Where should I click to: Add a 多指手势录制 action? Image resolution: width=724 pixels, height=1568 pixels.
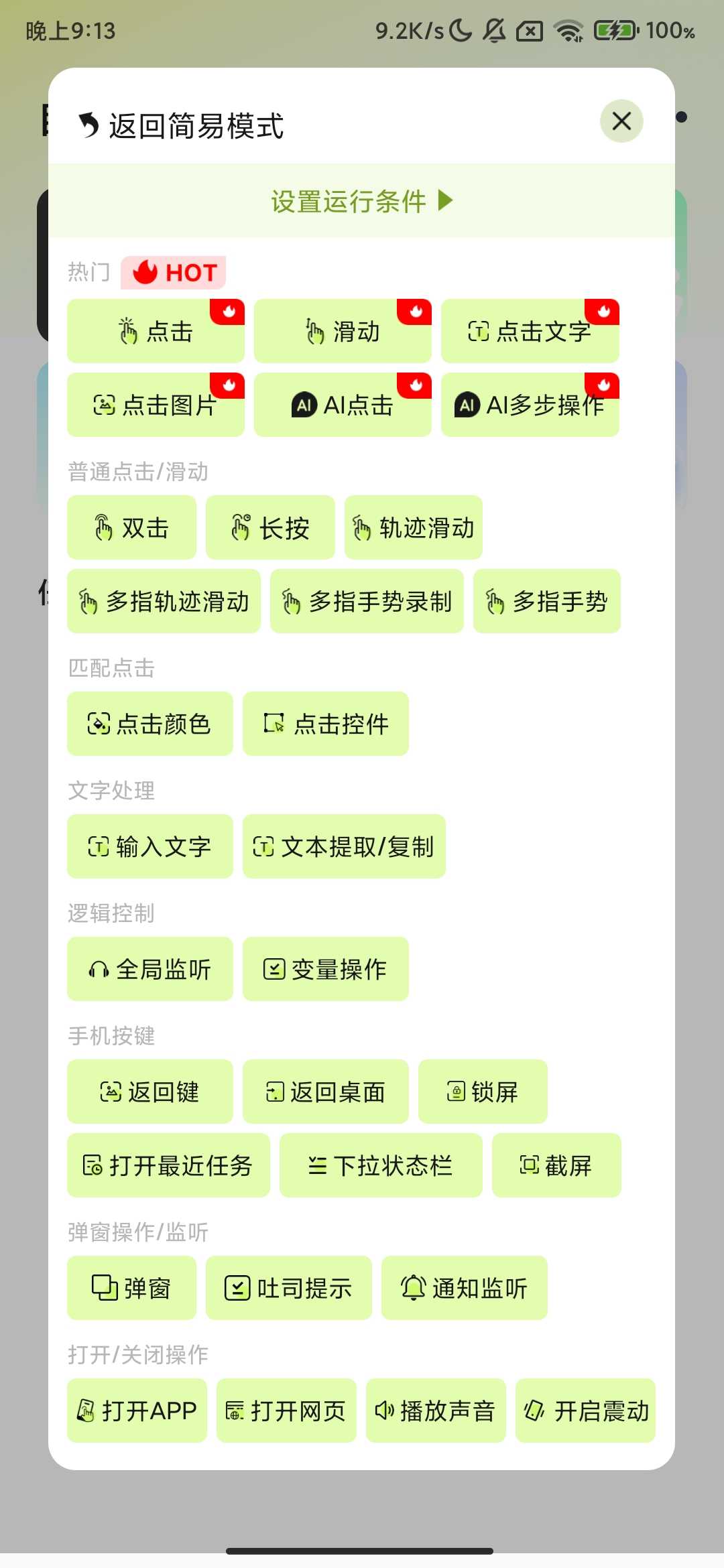click(x=367, y=601)
